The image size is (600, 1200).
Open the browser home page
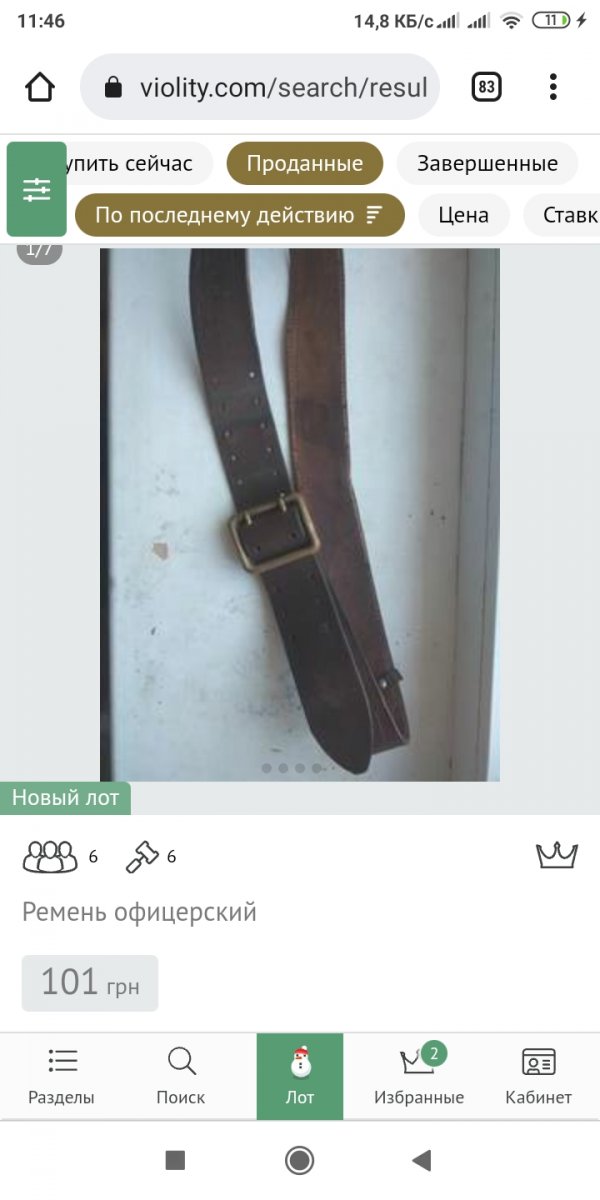40,88
